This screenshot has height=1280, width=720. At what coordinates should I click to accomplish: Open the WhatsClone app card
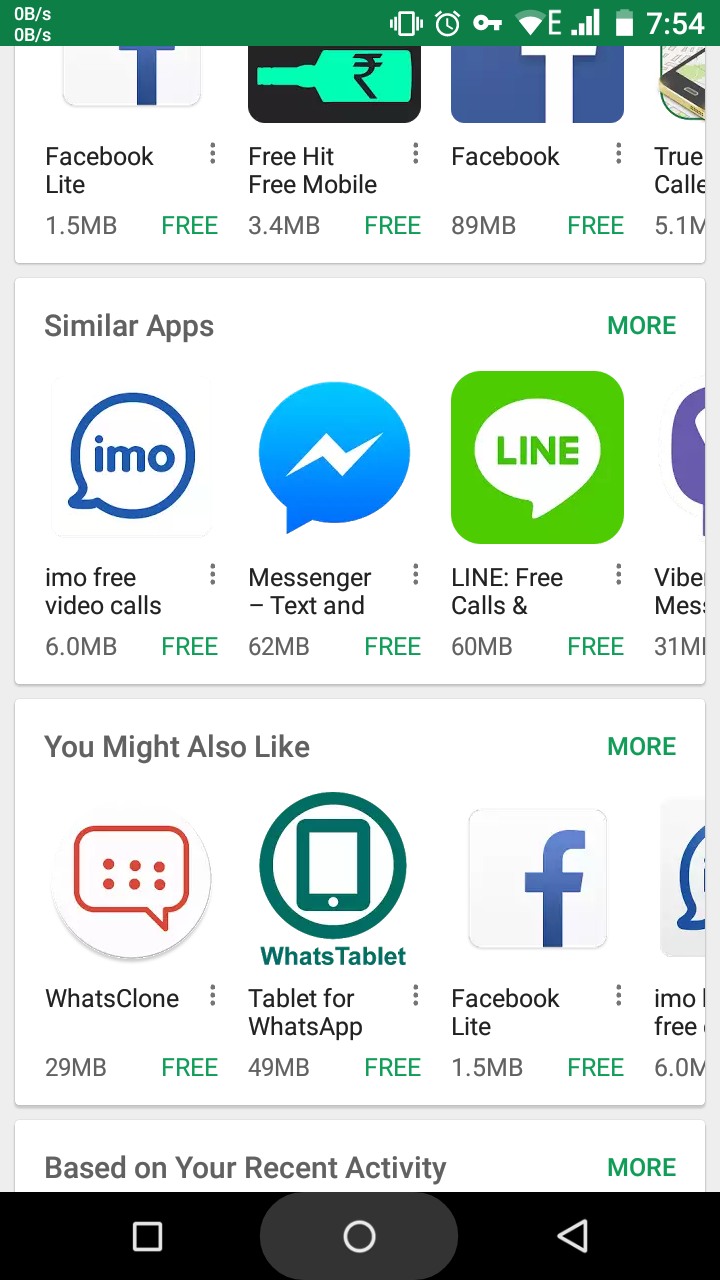pyautogui.click(x=132, y=878)
